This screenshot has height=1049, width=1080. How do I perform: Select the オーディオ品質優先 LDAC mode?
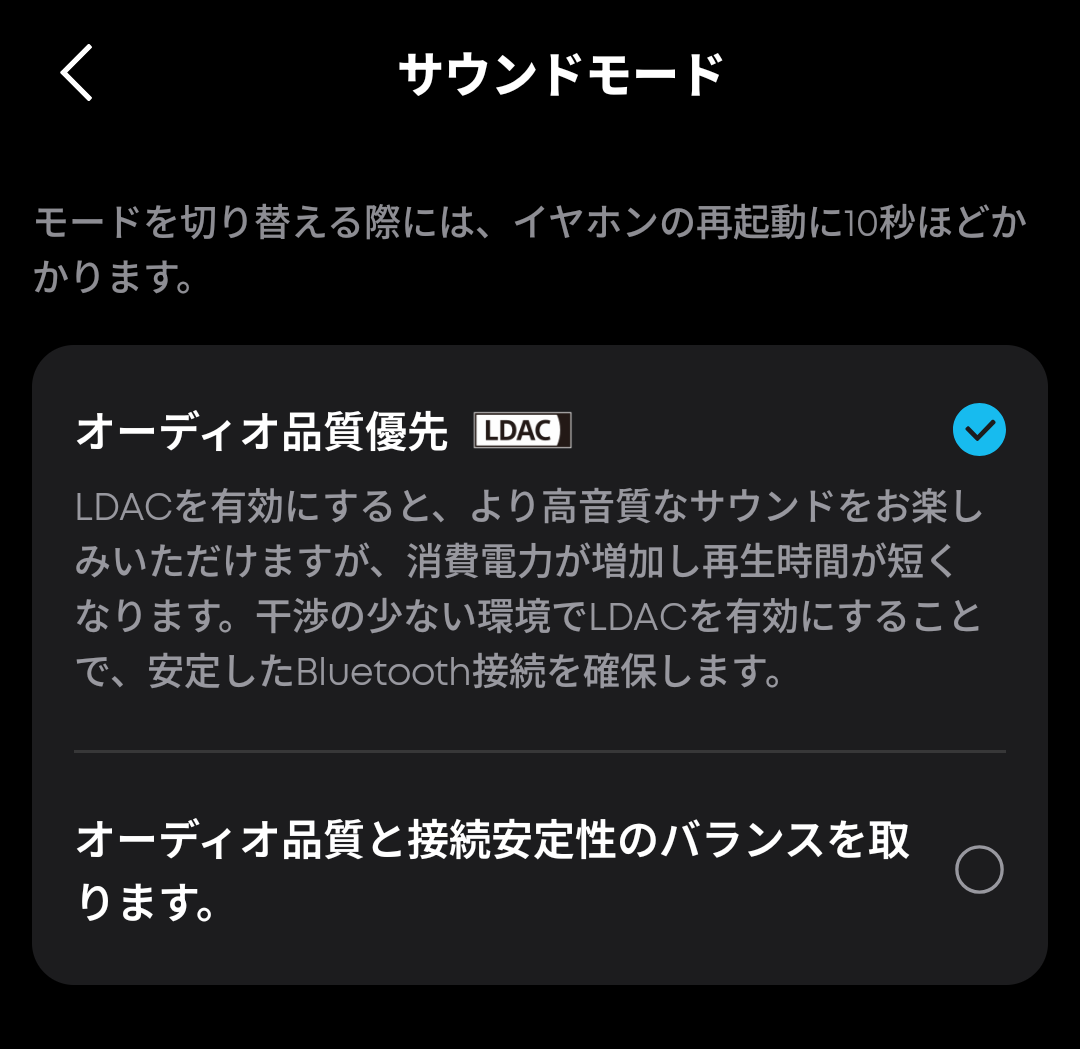tap(978, 430)
